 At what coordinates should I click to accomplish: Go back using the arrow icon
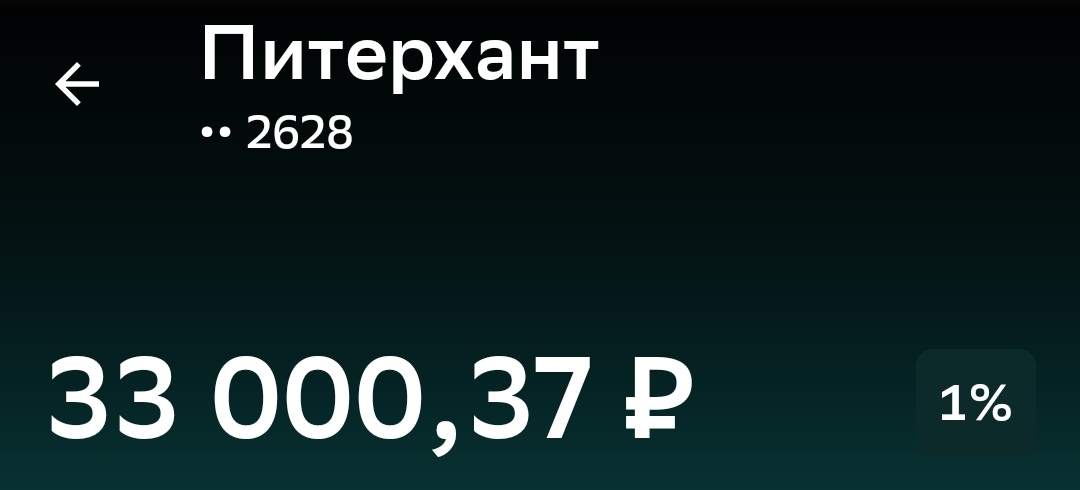(x=77, y=85)
